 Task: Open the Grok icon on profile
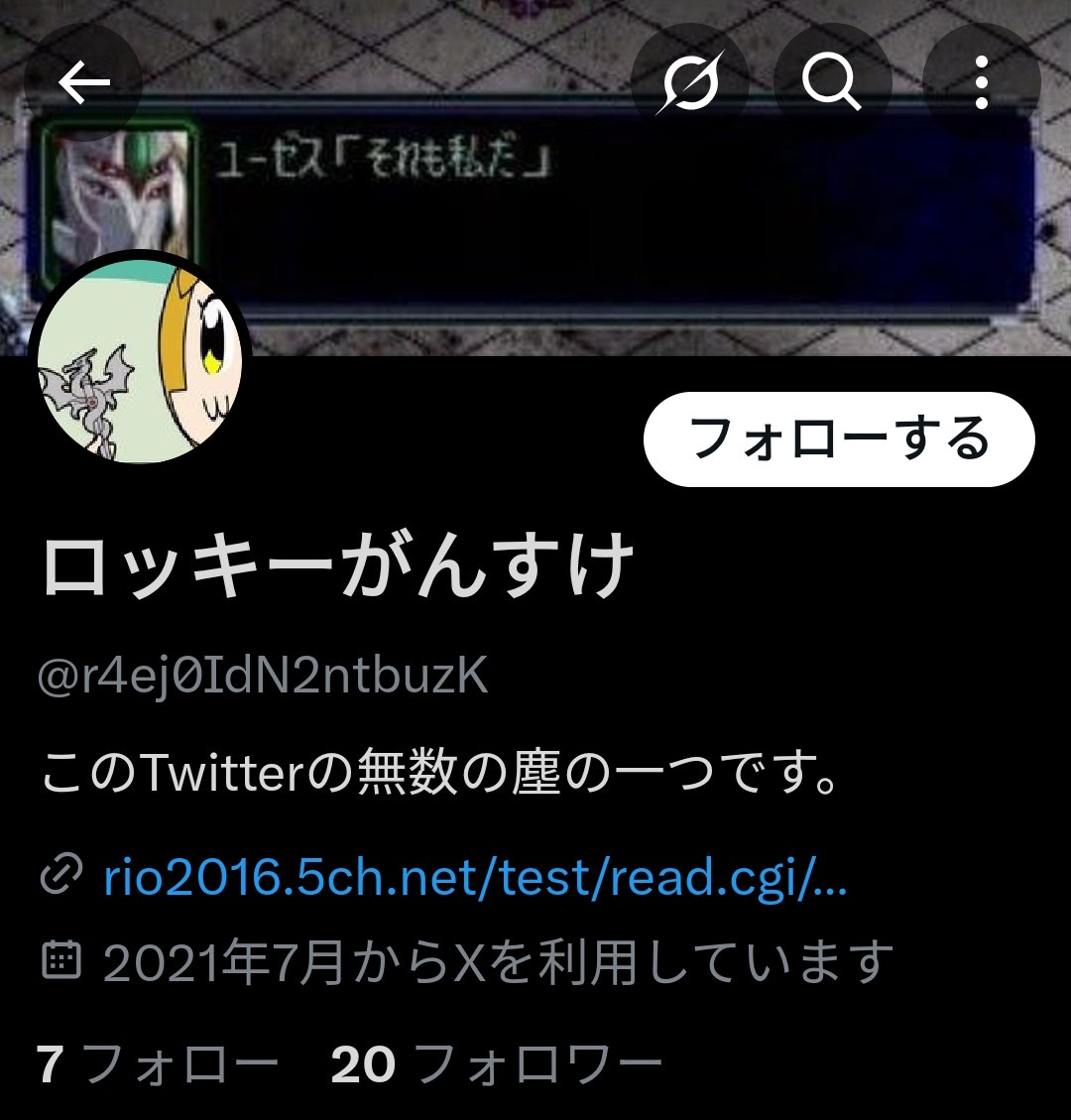690,83
